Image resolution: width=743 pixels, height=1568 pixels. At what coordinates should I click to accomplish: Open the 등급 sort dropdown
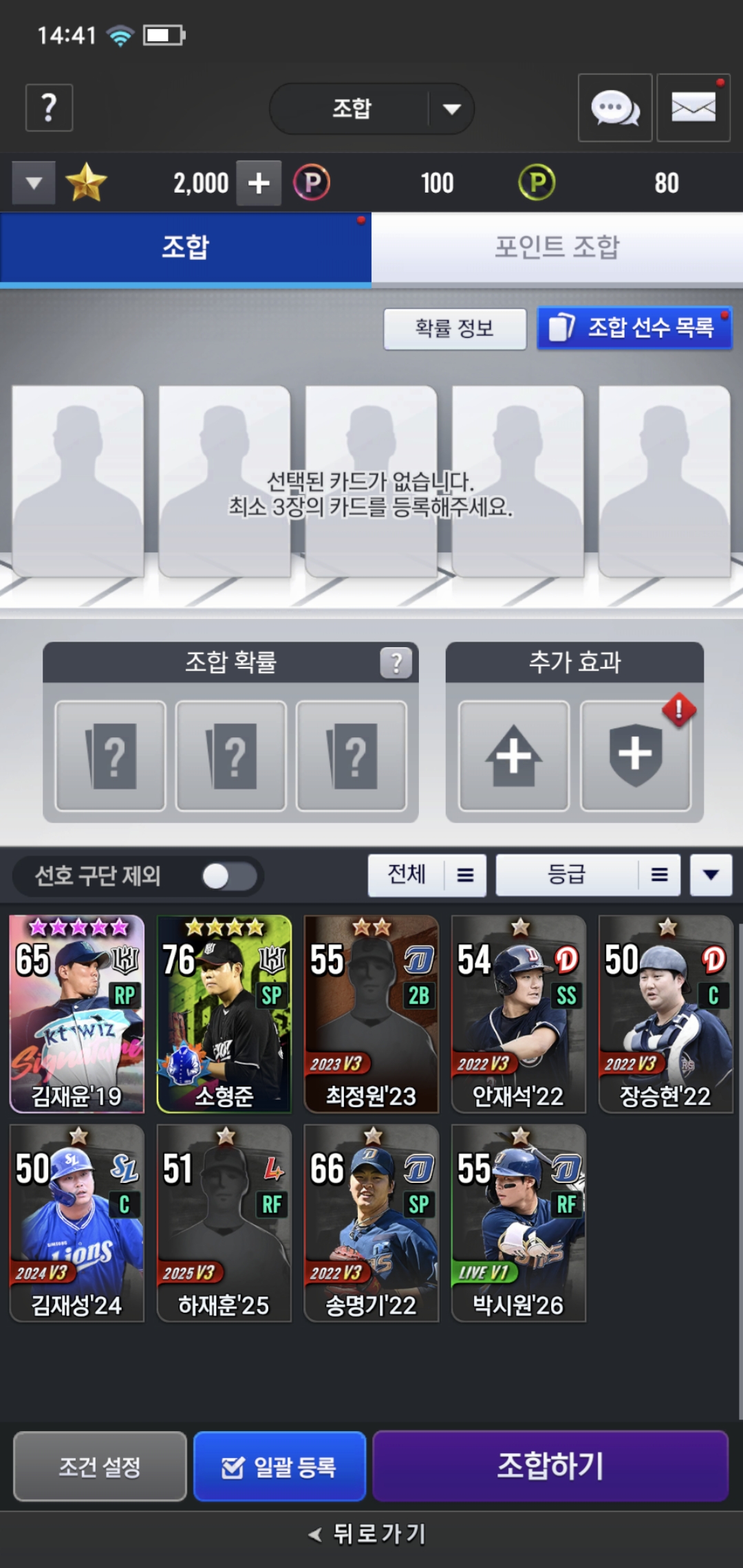(x=588, y=875)
